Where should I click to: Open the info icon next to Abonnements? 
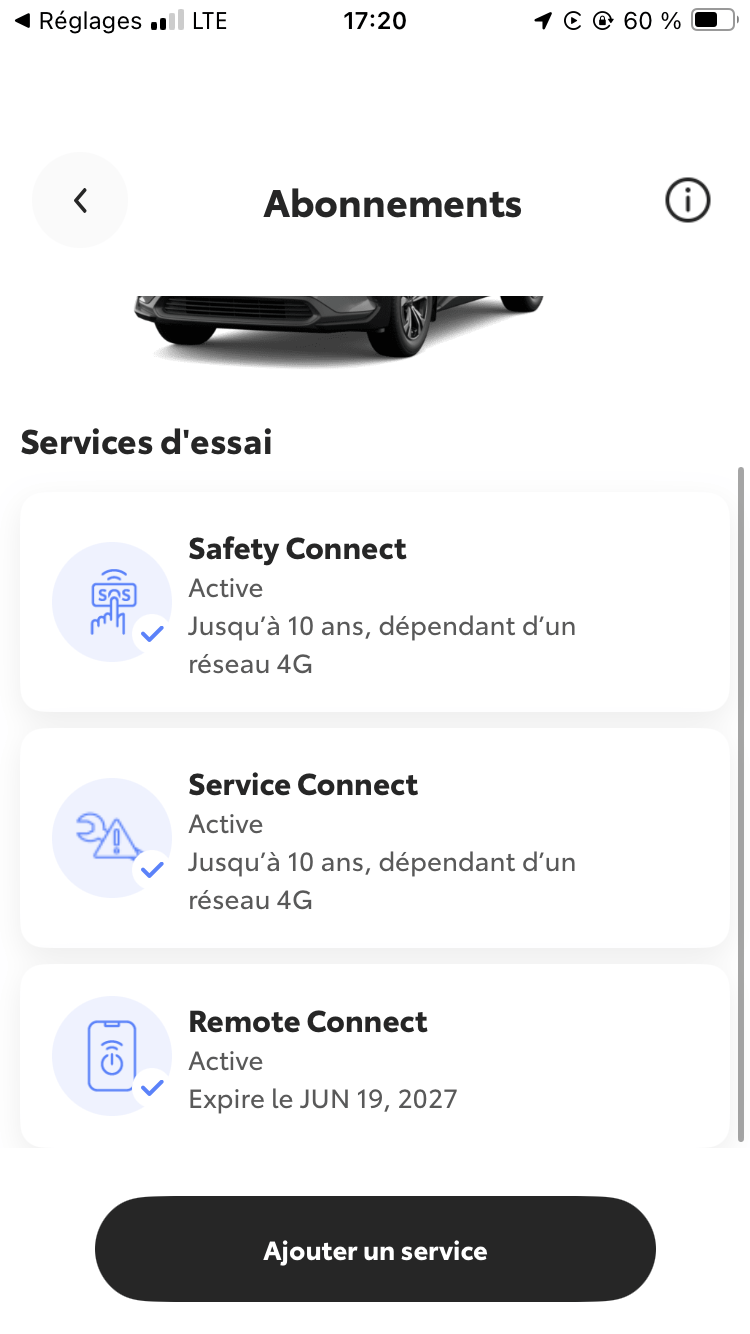[688, 201]
